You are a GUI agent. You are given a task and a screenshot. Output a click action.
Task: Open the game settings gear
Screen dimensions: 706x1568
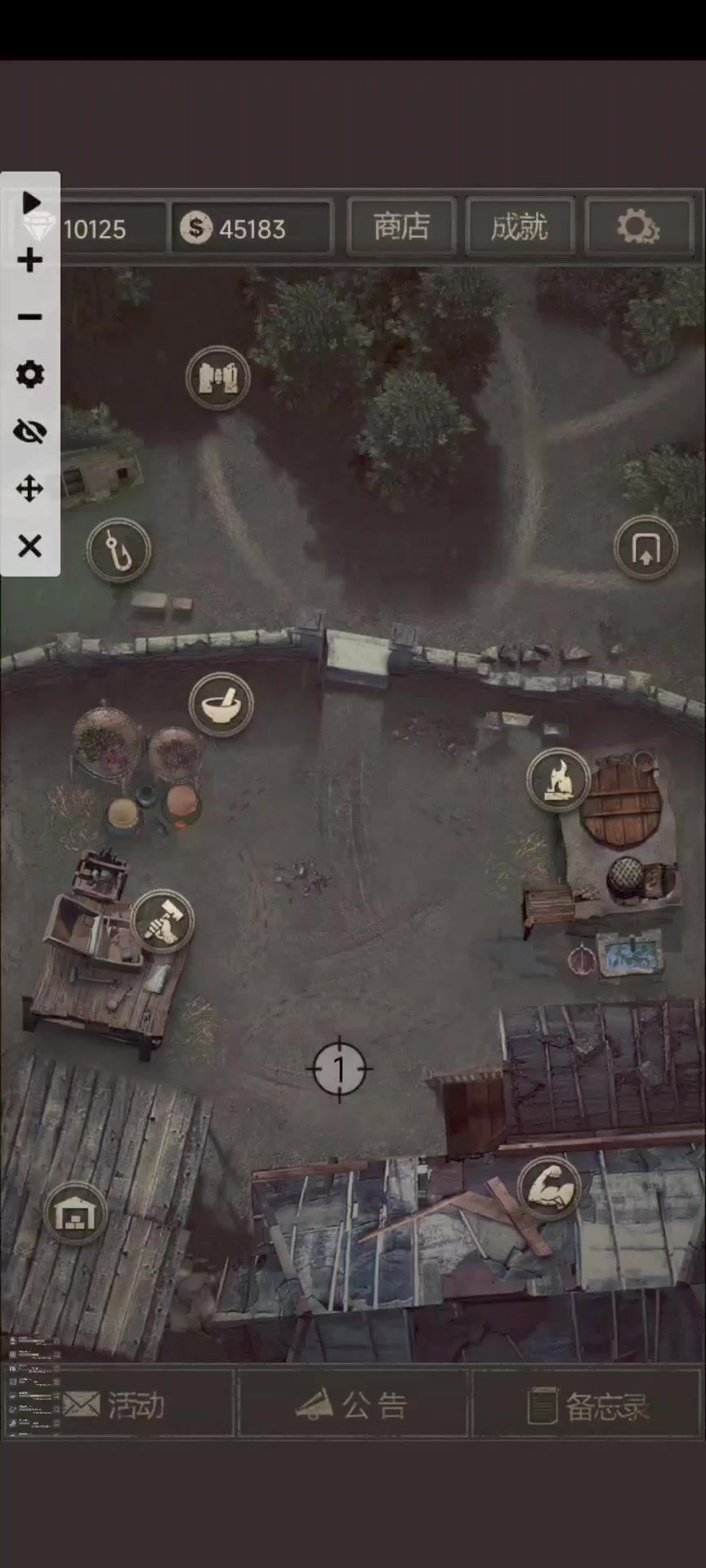tap(638, 226)
